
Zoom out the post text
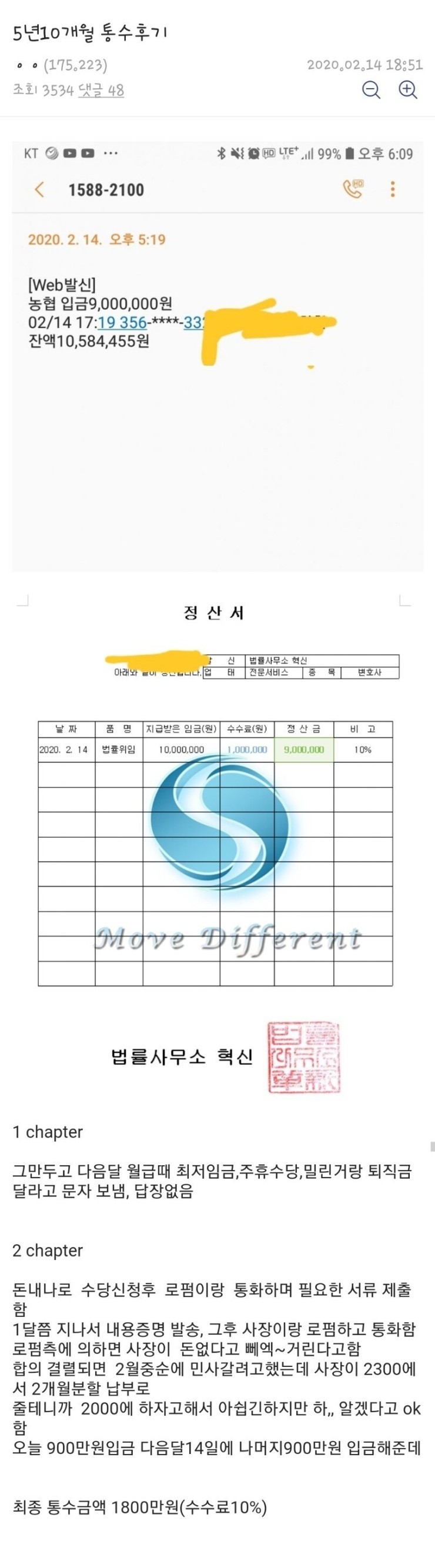click(x=371, y=90)
